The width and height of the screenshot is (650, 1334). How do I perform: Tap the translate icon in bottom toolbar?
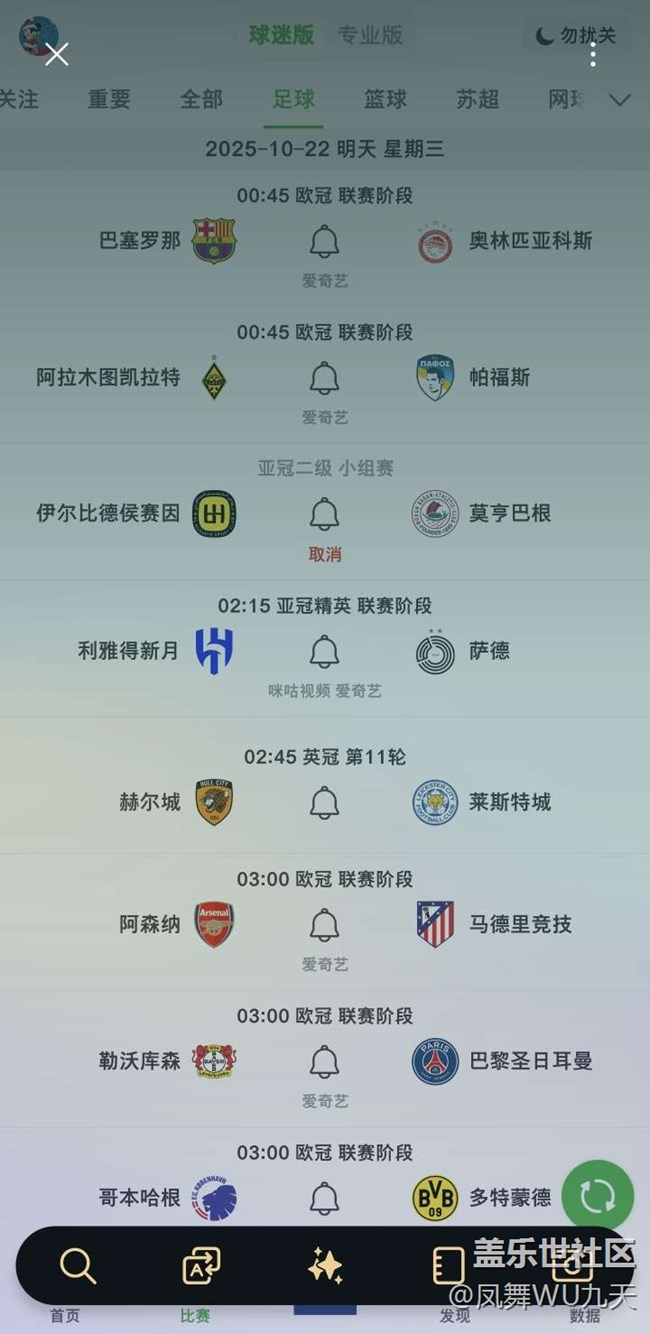coord(201,1266)
